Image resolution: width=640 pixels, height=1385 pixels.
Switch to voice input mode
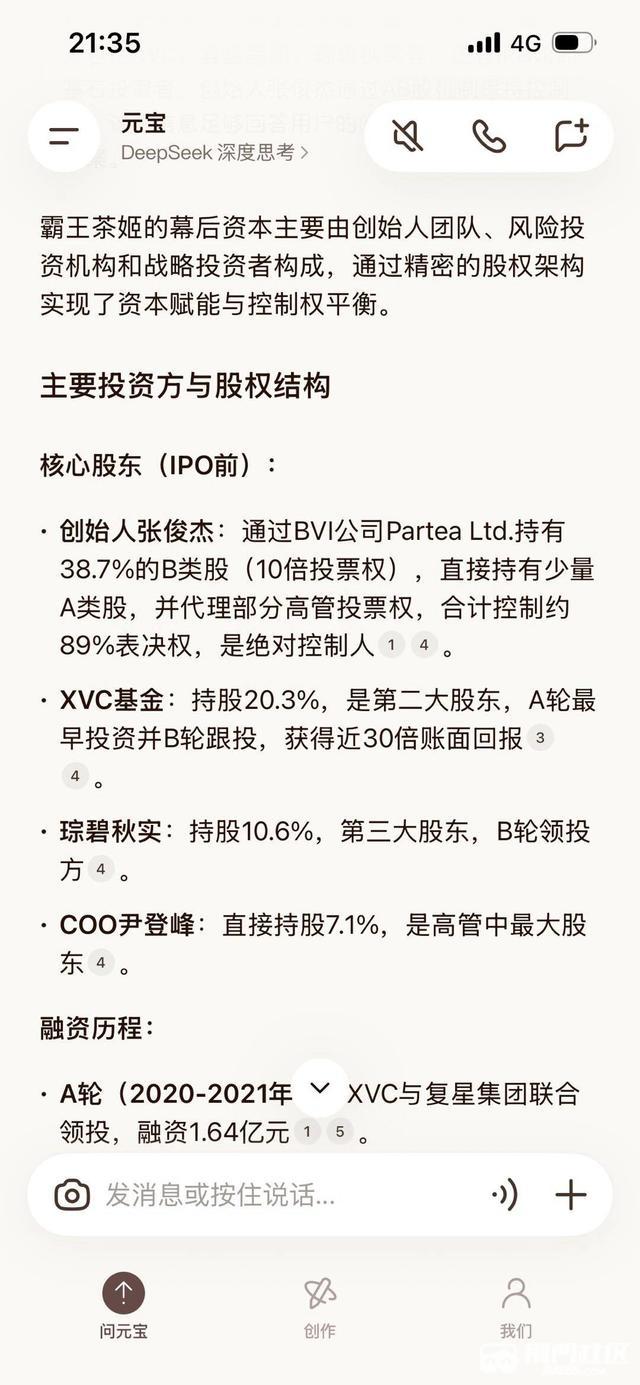[x=504, y=1195]
